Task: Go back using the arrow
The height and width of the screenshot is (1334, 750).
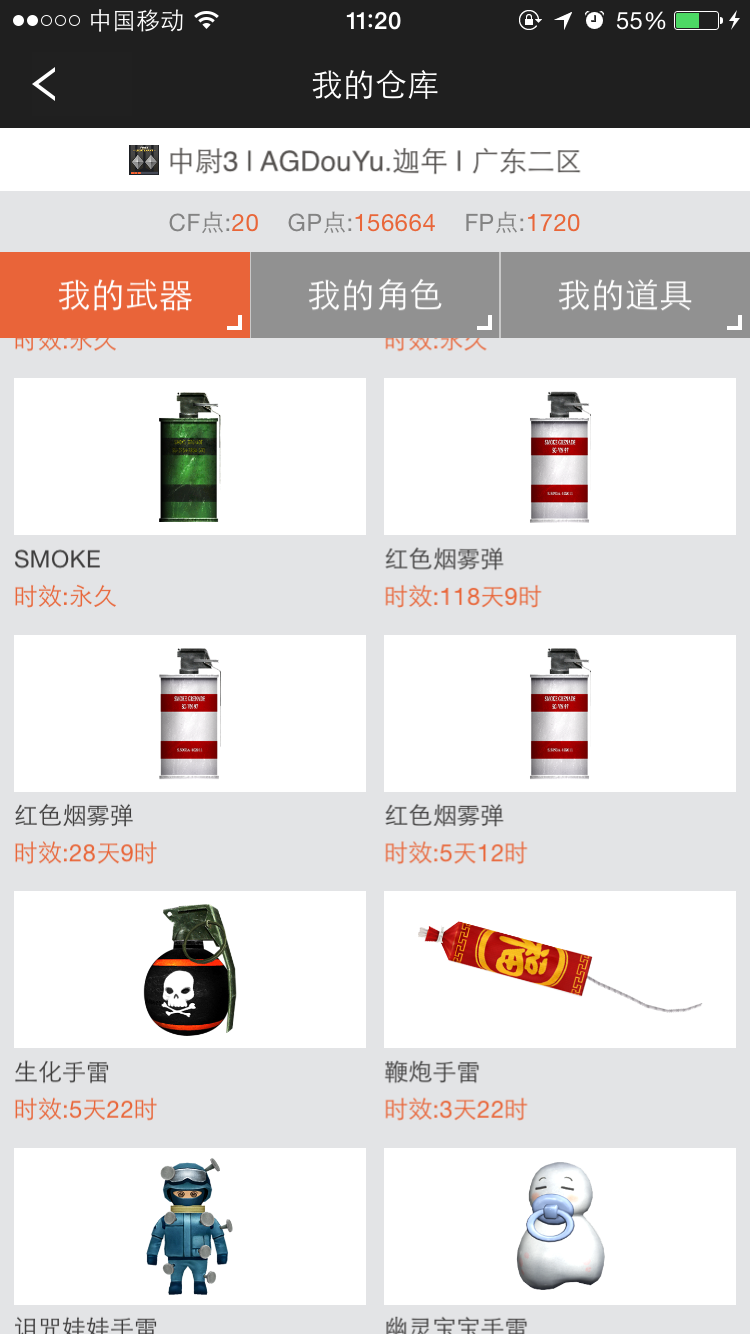Action: point(44,84)
